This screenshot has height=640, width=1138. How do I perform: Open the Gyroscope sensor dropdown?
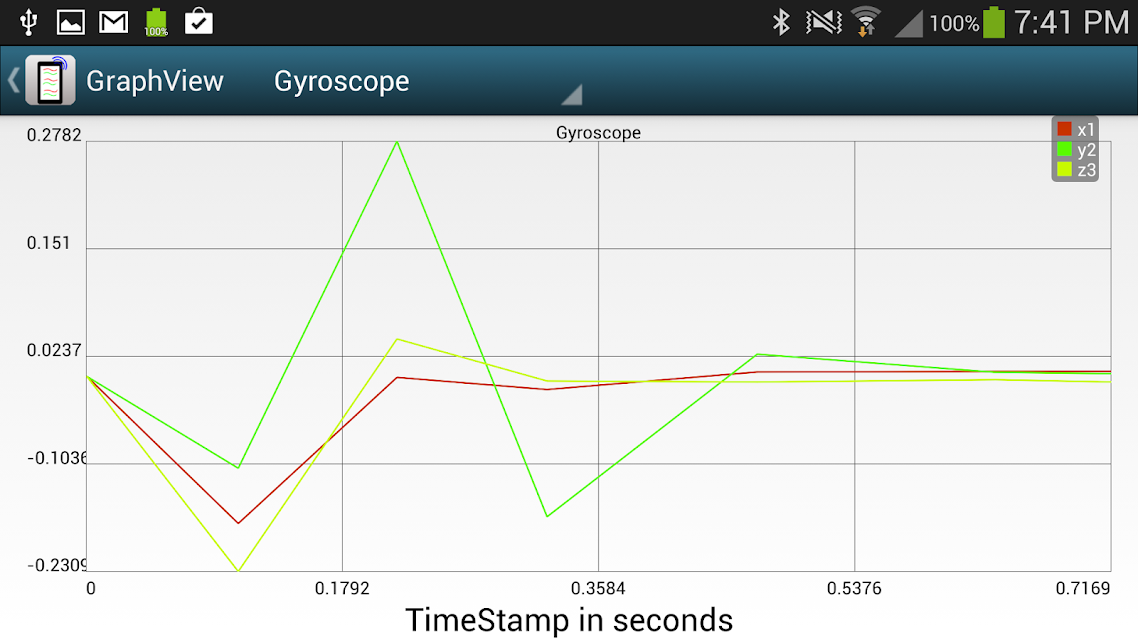[x=425, y=81]
